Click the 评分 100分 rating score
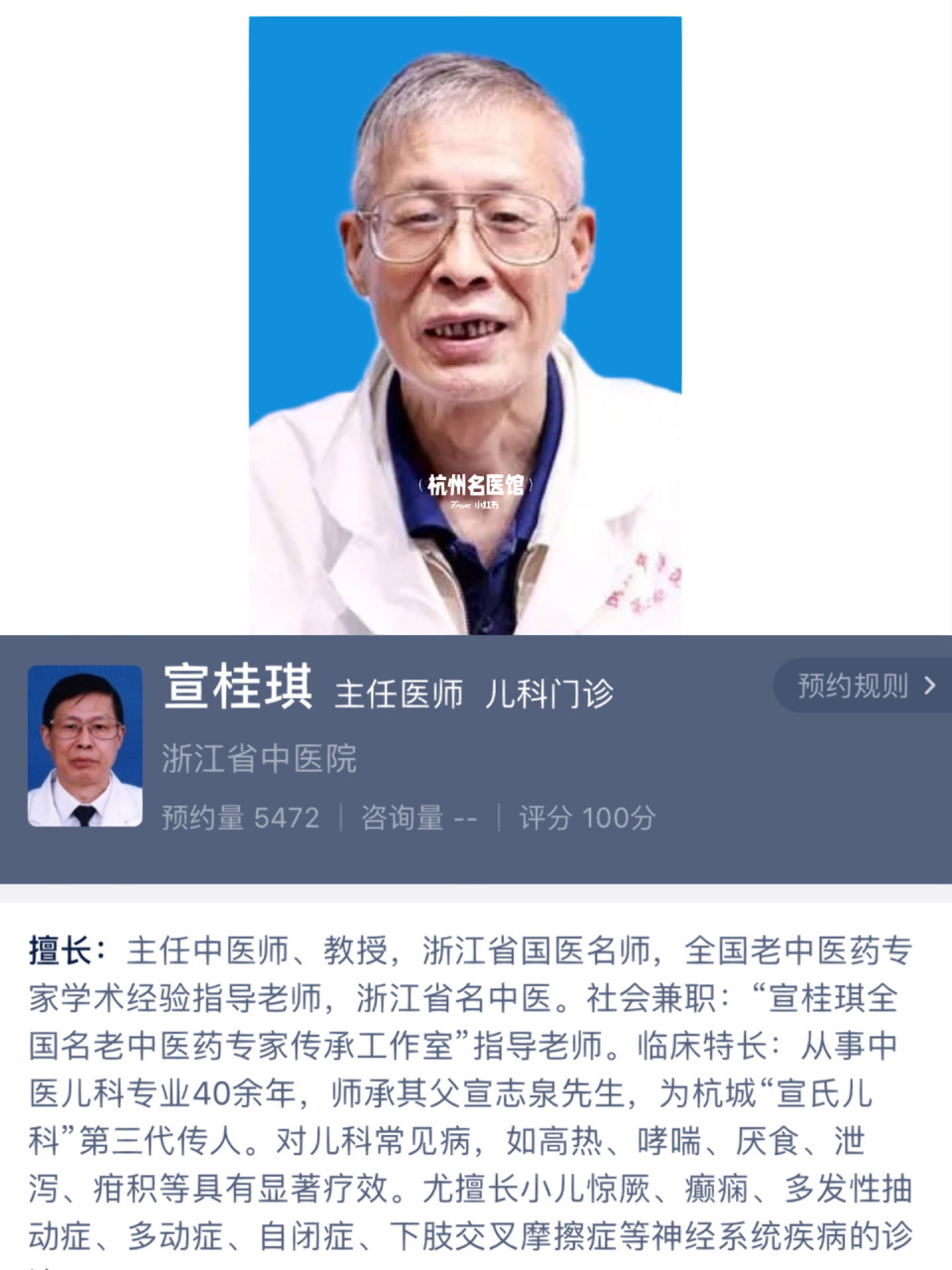This screenshot has height=1270, width=952. [585, 819]
